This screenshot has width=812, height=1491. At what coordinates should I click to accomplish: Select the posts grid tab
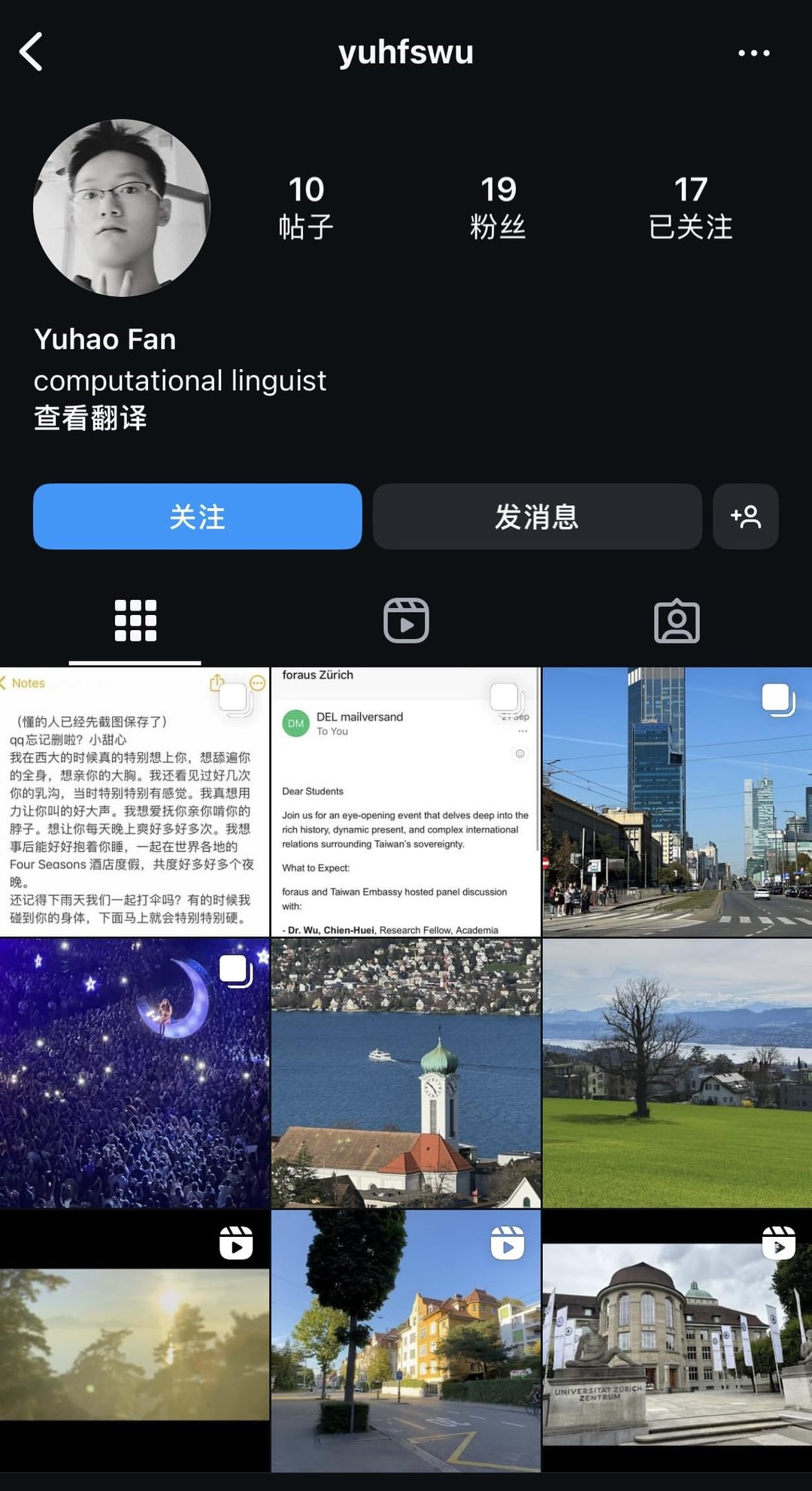coord(135,620)
